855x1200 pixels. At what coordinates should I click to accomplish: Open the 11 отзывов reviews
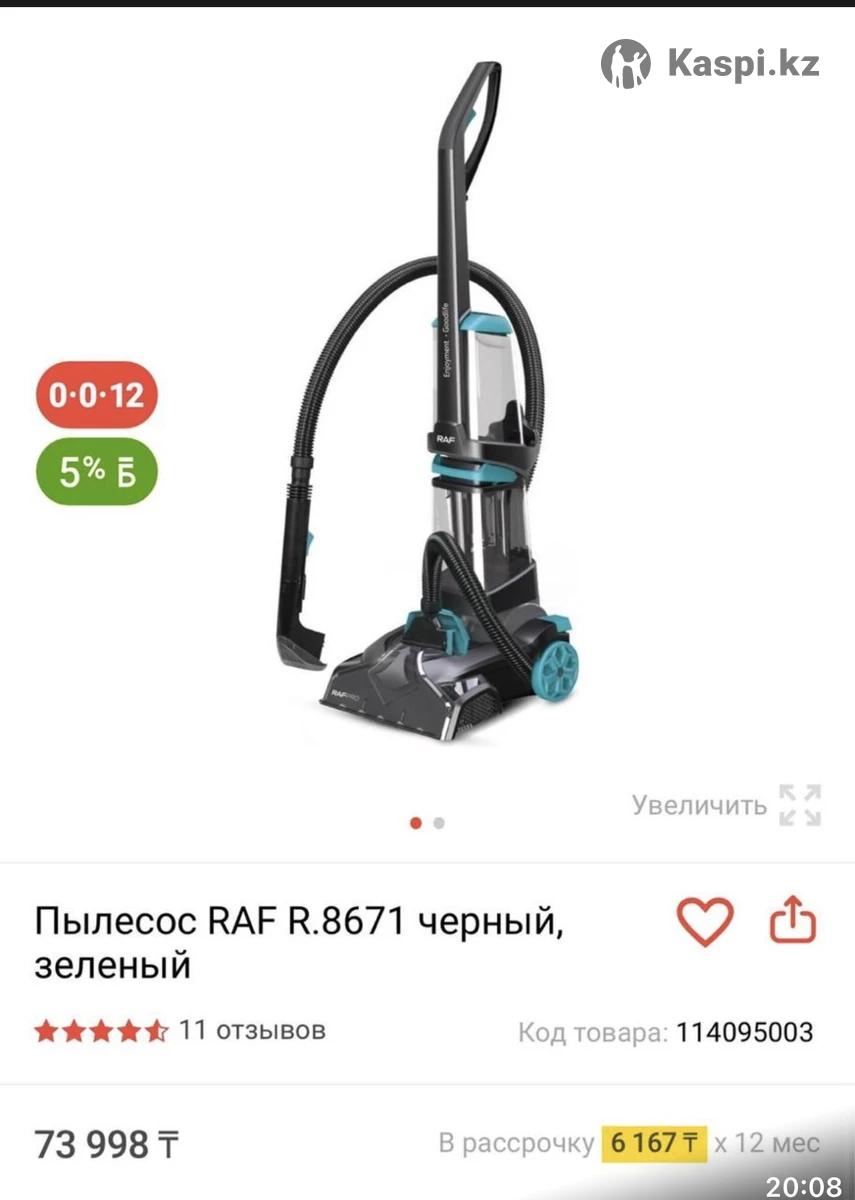[x=251, y=1030]
